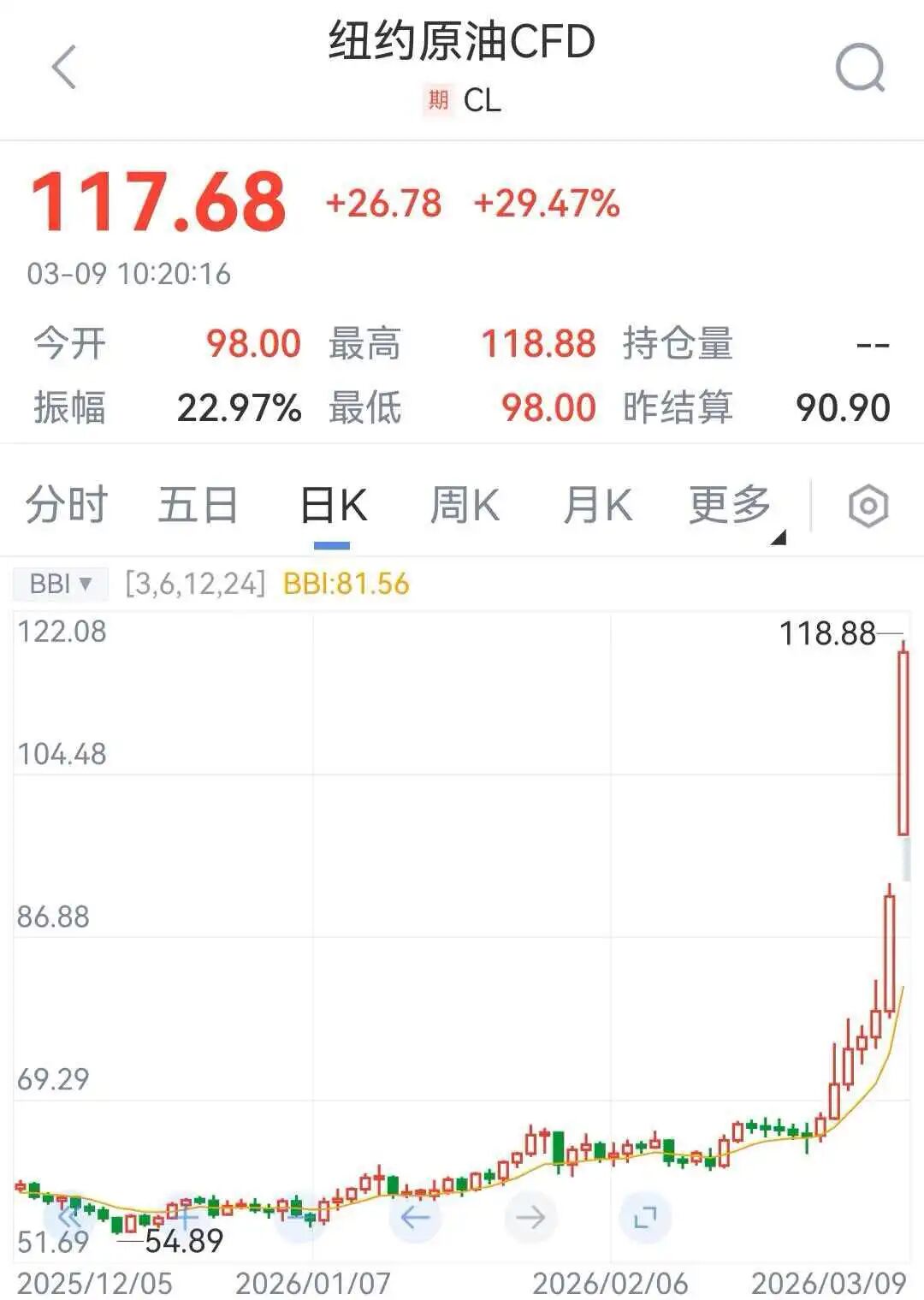Expand the chart to full screen
The width and height of the screenshot is (924, 1300).
click(x=644, y=1216)
